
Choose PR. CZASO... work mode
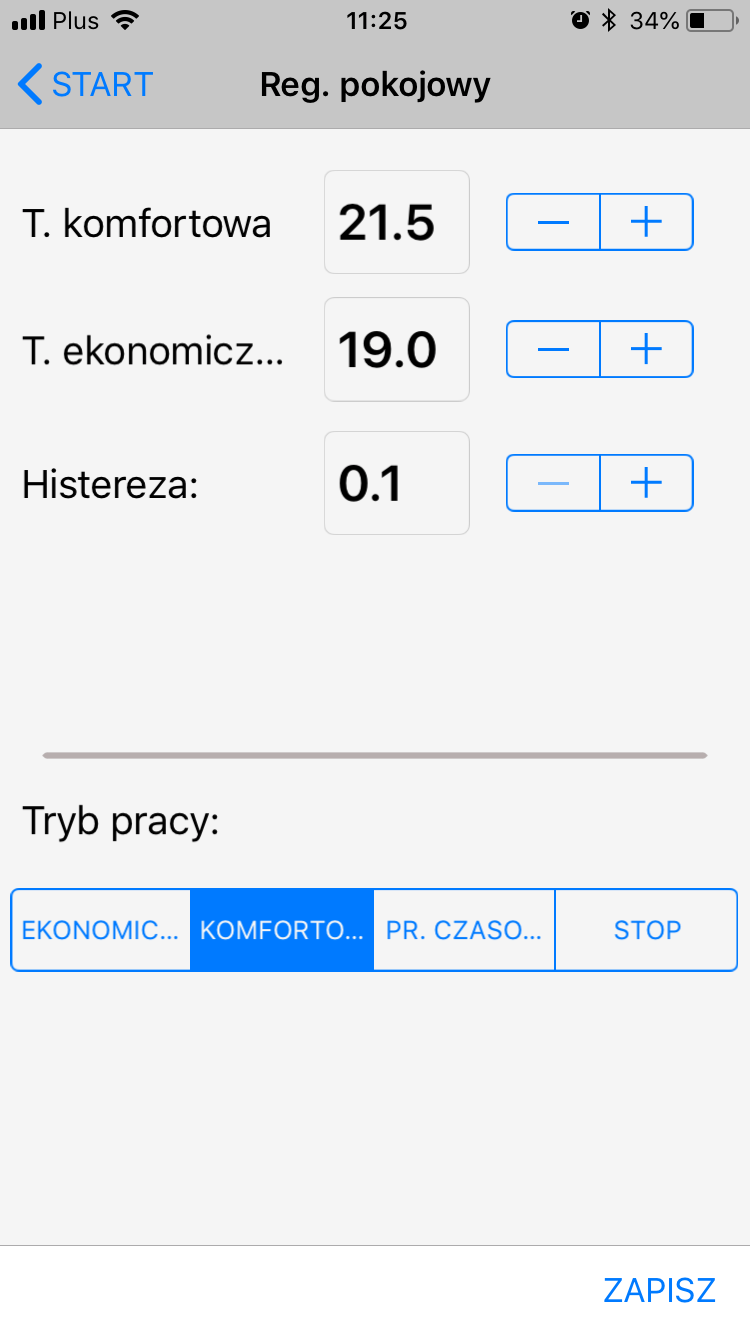464,930
